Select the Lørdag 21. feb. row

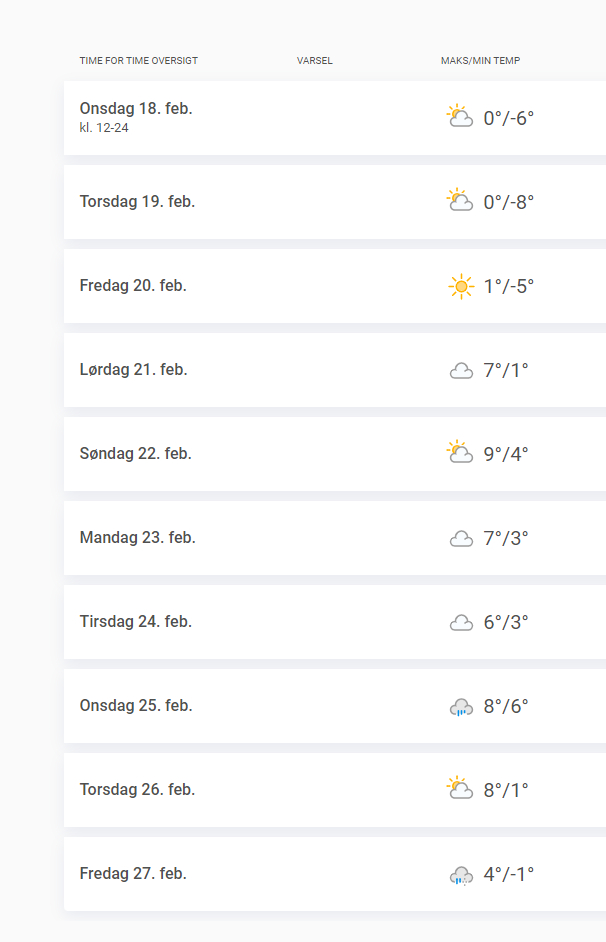pos(133,370)
